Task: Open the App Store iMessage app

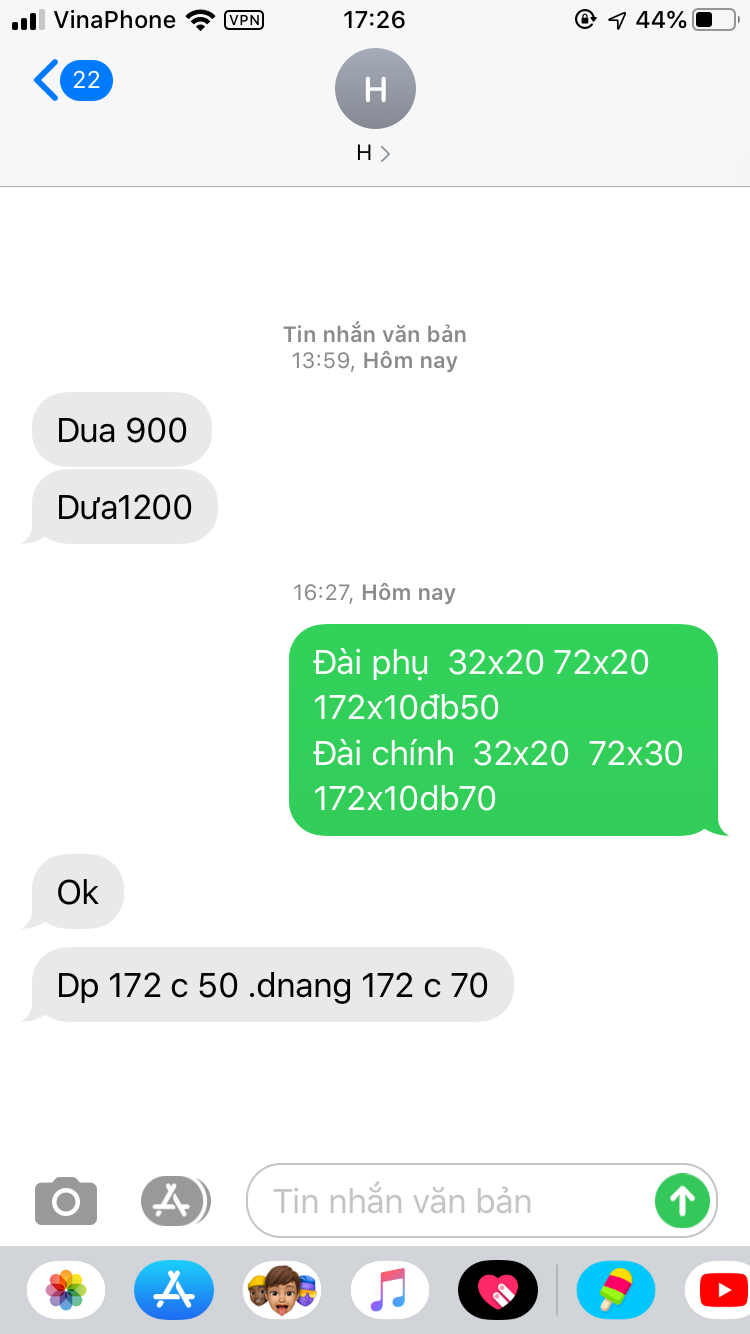Action: [x=174, y=1290]
